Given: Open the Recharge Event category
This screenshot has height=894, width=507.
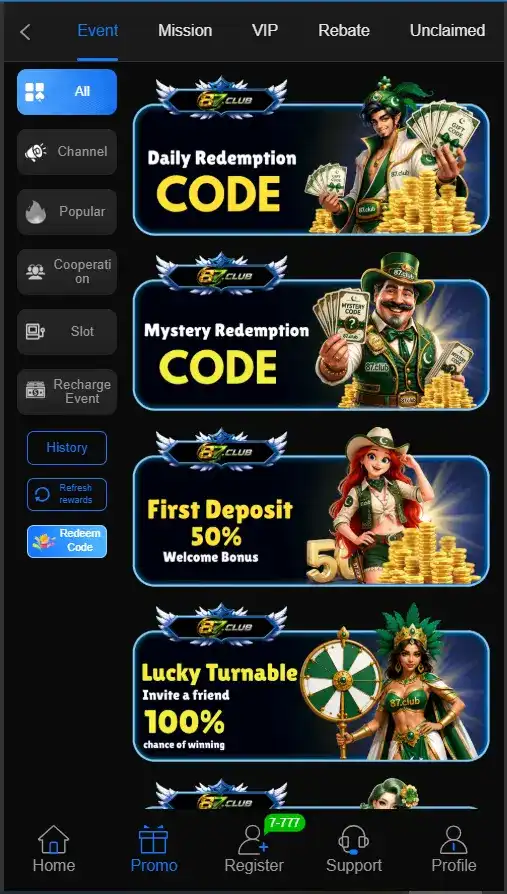Looking at the screenshot, I should 67,392.
